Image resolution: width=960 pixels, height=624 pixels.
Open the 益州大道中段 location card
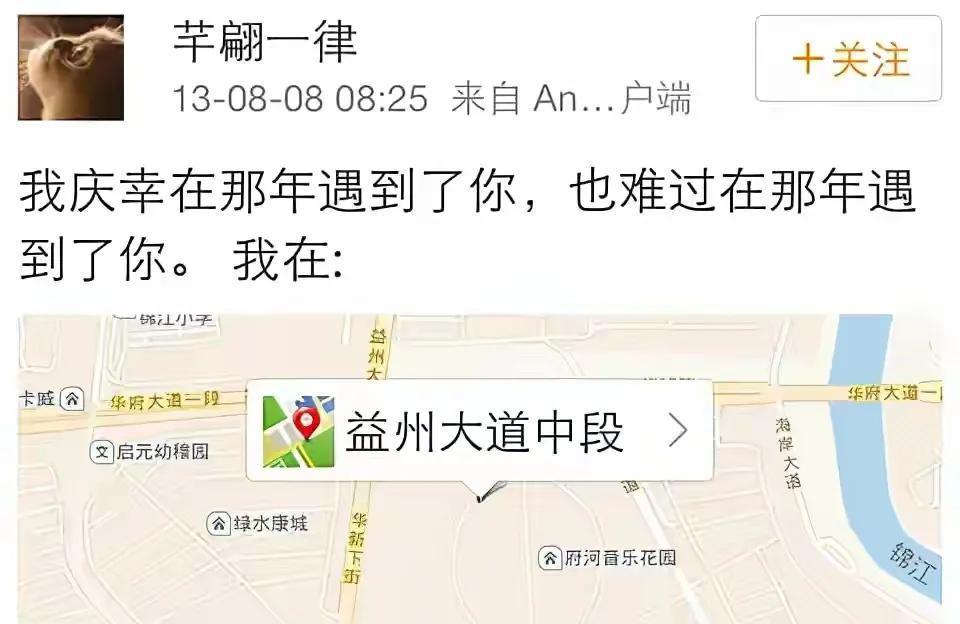[480, 432]
